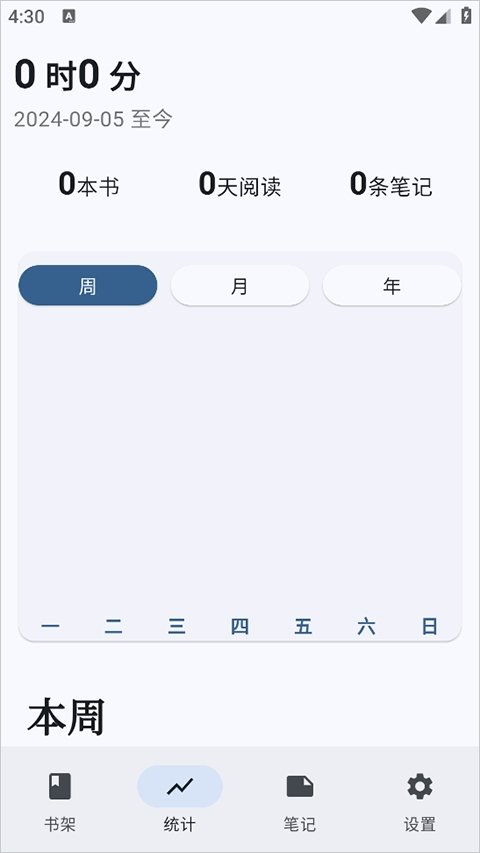This screenshot has height=853, width=480.
Task: Tap the 统计 statistics tab
Action: 180,800
